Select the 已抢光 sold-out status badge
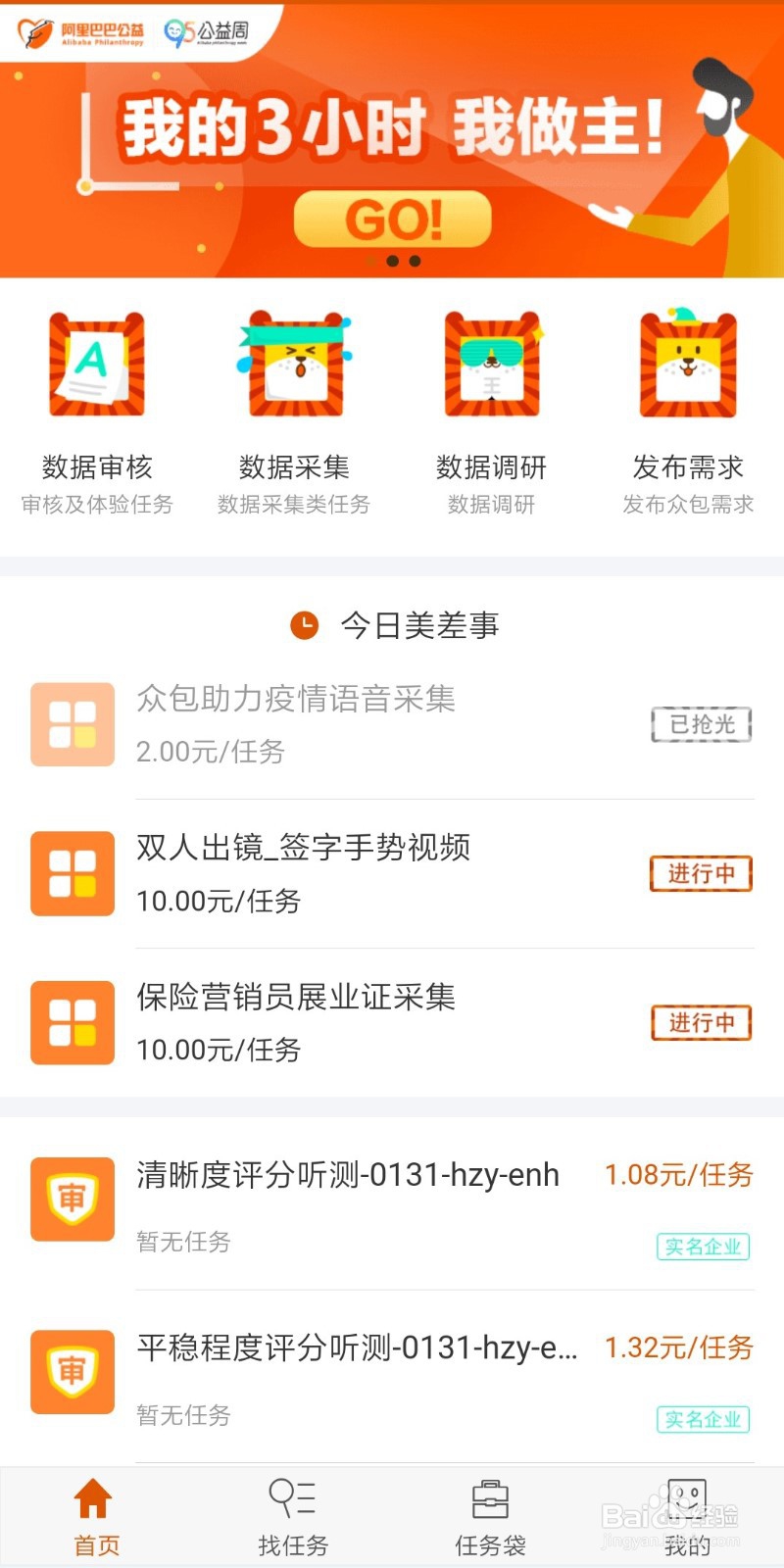Viewport: 784px width, 1568px height. (702, 724)
